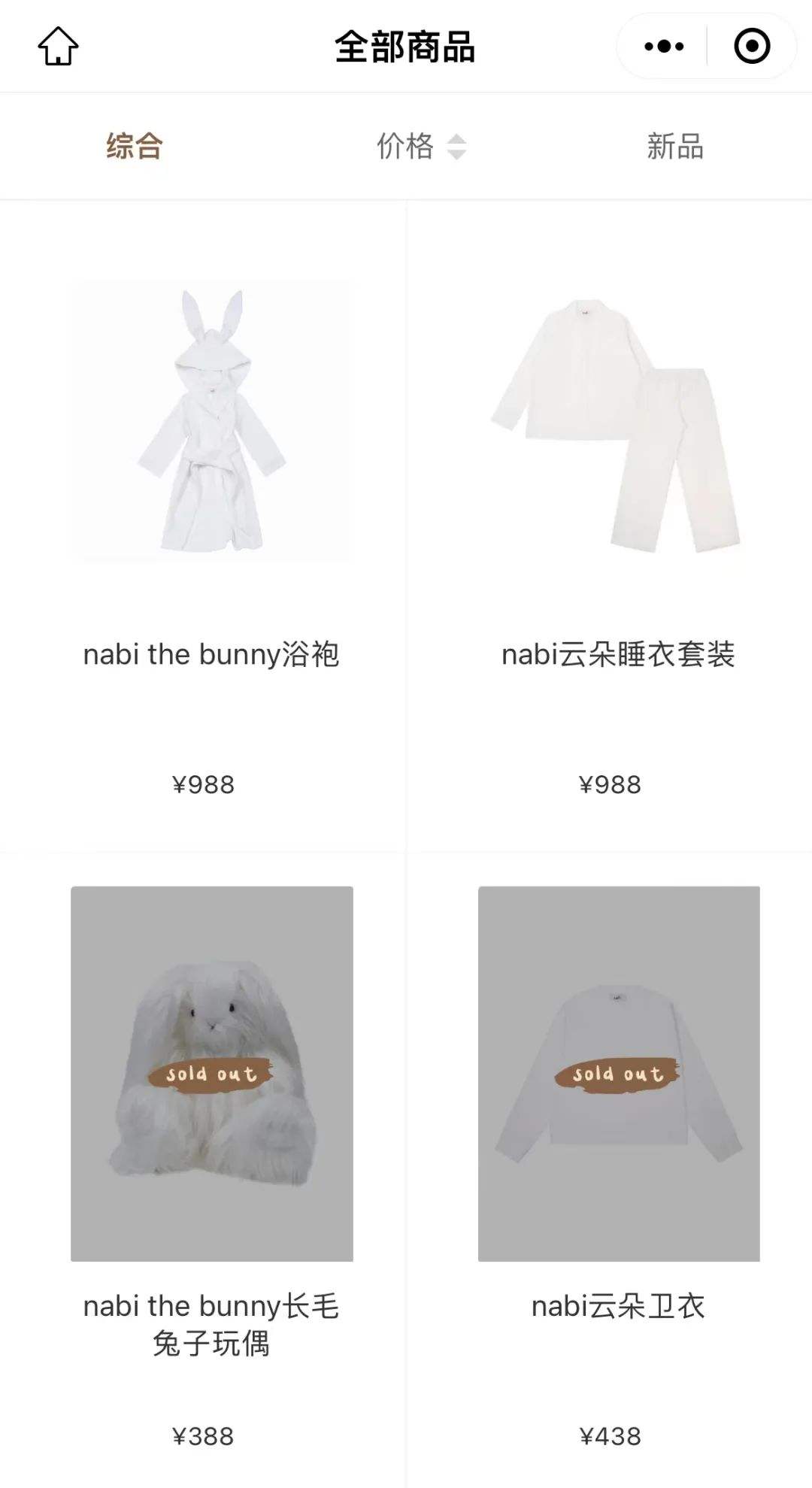
Task: Open the nabi the bunny浴袍 product
Action: tap(211, 451)
